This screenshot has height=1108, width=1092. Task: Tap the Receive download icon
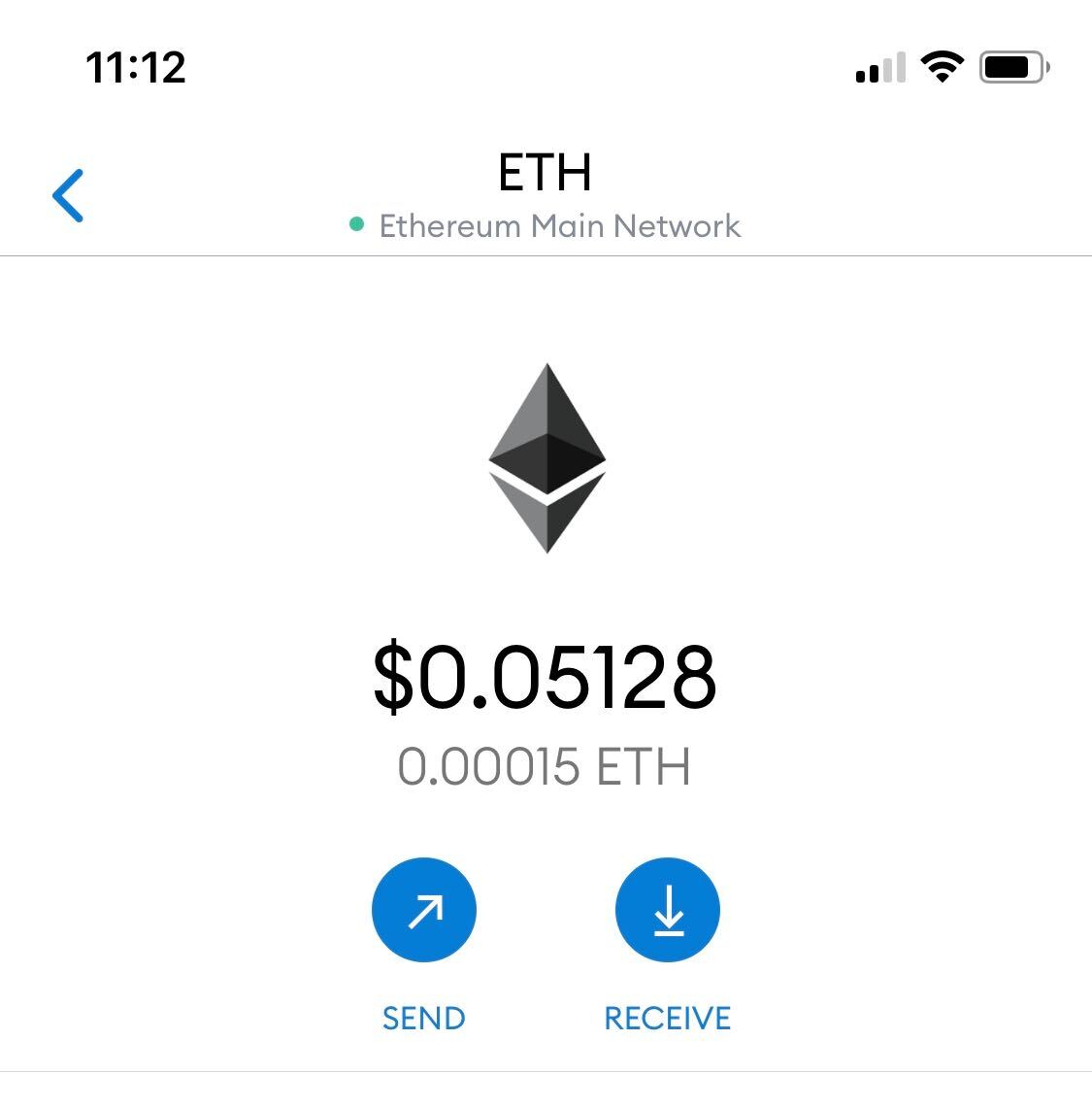[x=667, y=909]
